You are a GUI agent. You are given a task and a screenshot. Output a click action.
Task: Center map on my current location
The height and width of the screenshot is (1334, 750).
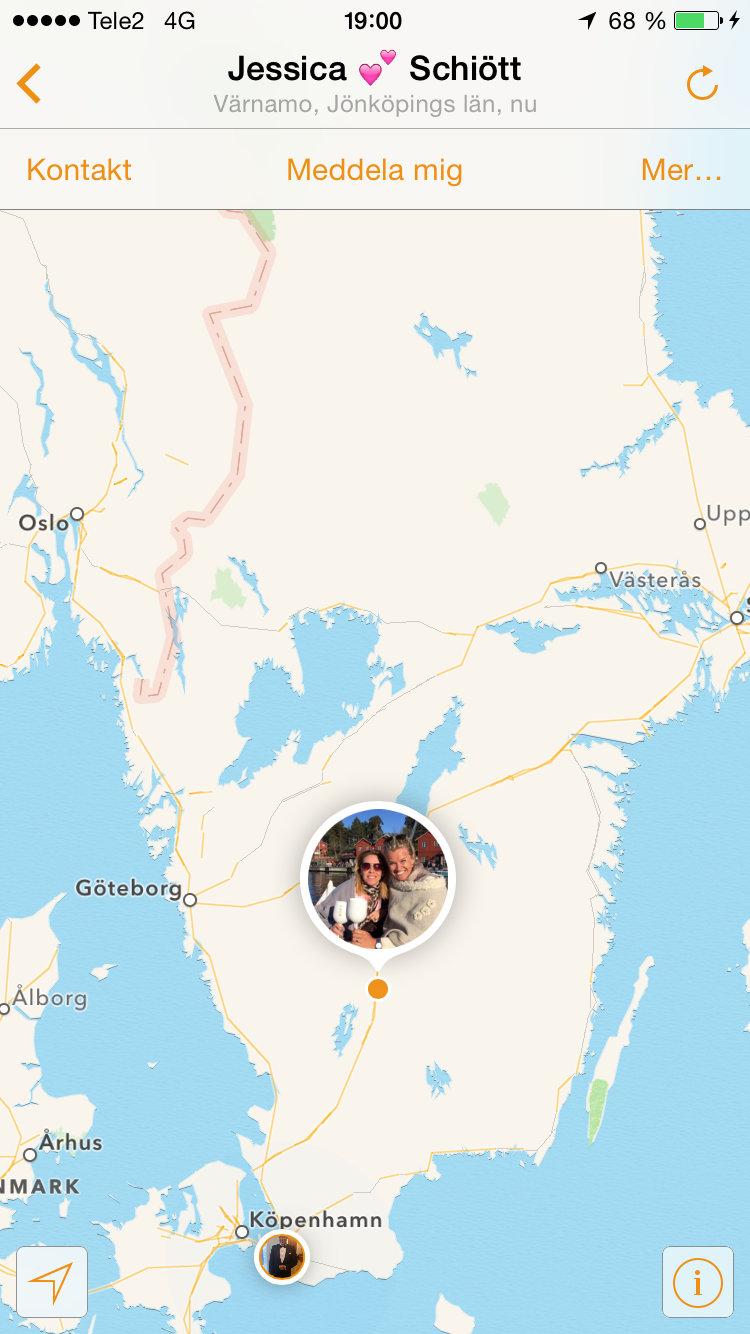pyautogui.click(x=52, y=1282)
